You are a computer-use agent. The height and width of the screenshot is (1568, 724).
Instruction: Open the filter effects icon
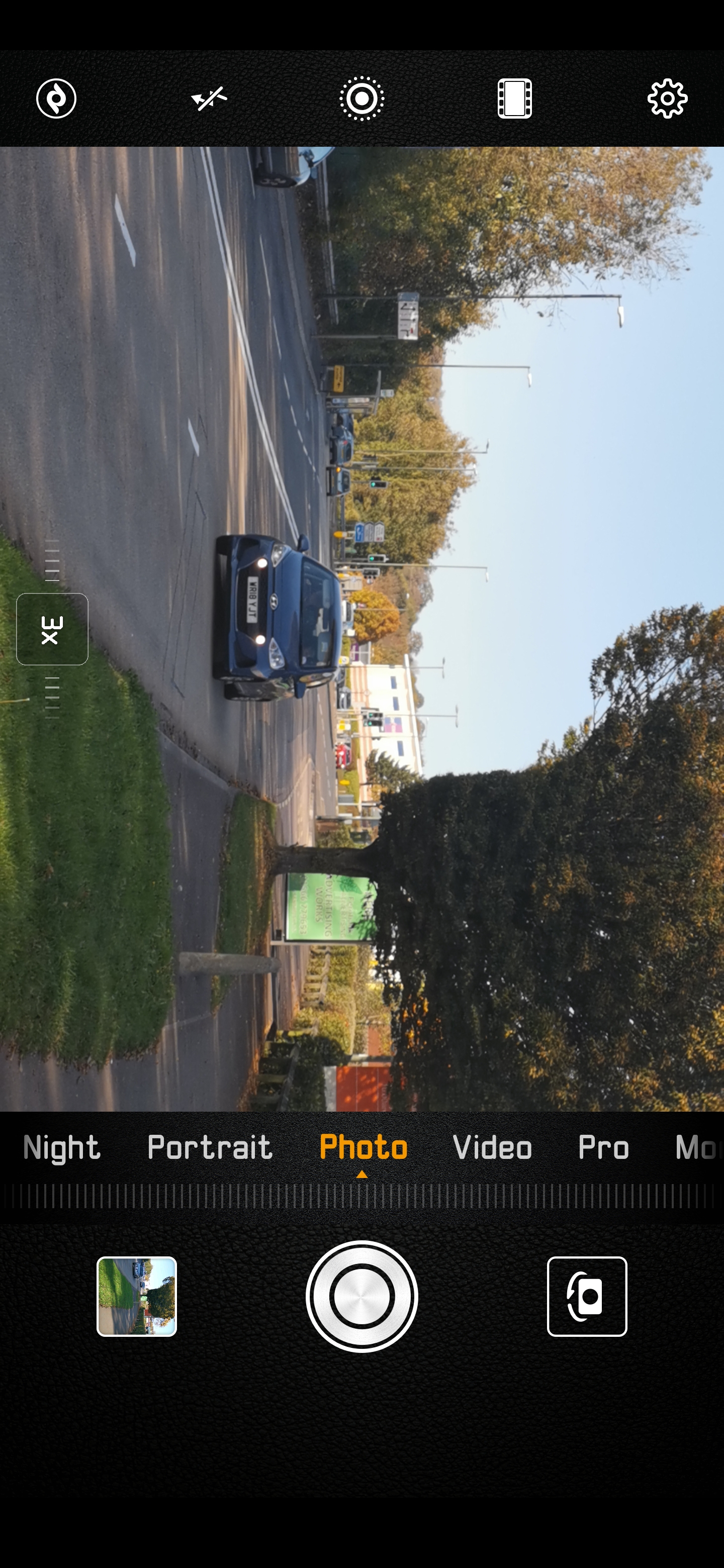514,99
